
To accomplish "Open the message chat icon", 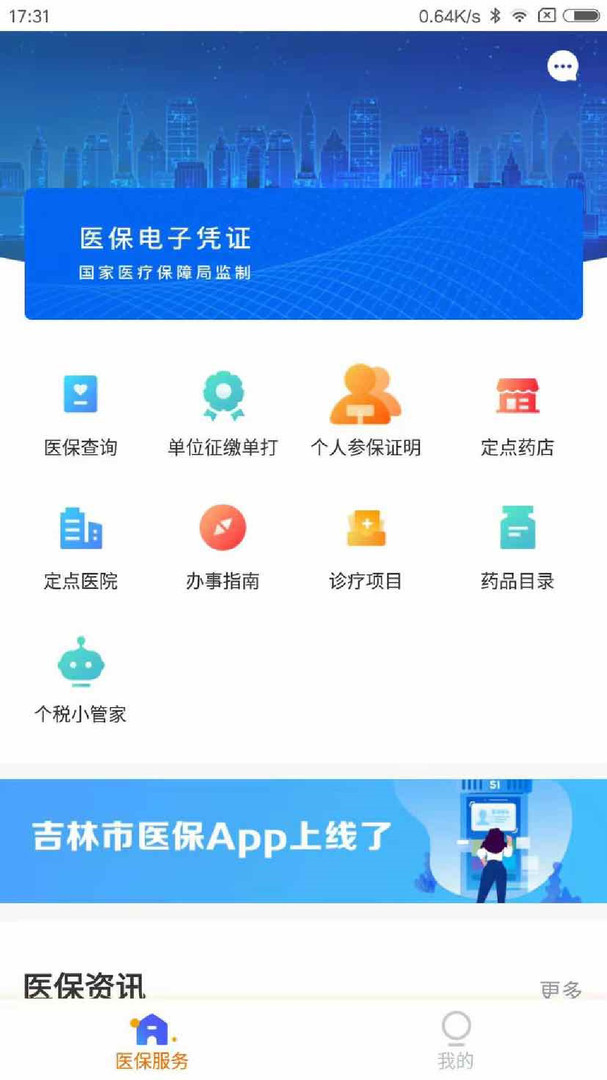I will click(563, 66).
